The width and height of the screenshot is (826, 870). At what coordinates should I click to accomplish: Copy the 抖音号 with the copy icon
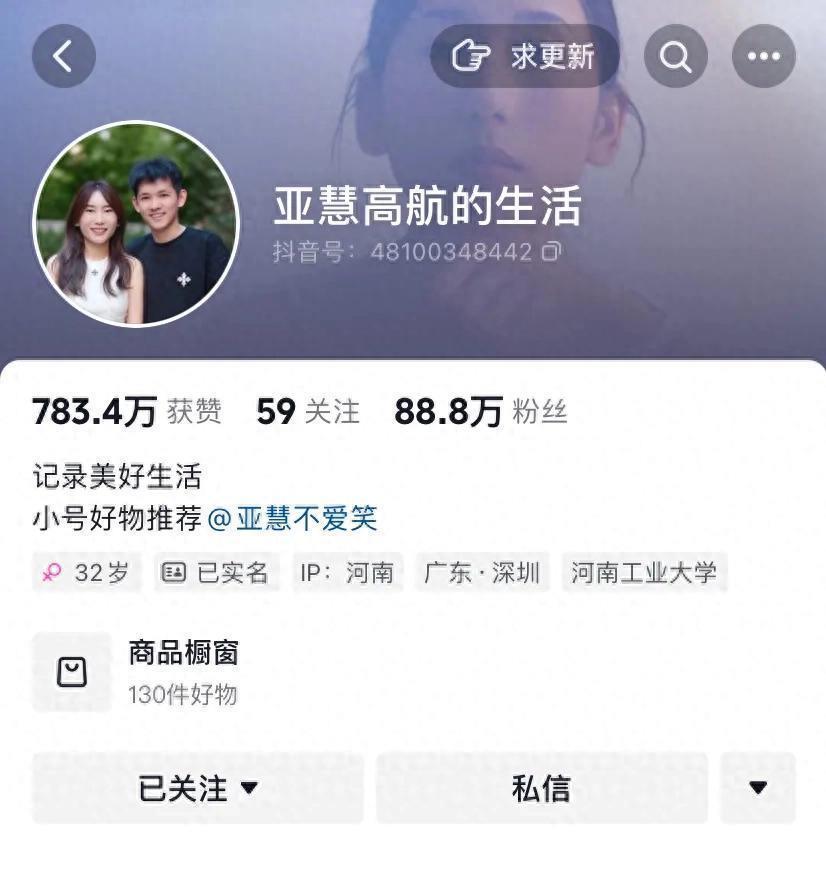tap(552, 252)
